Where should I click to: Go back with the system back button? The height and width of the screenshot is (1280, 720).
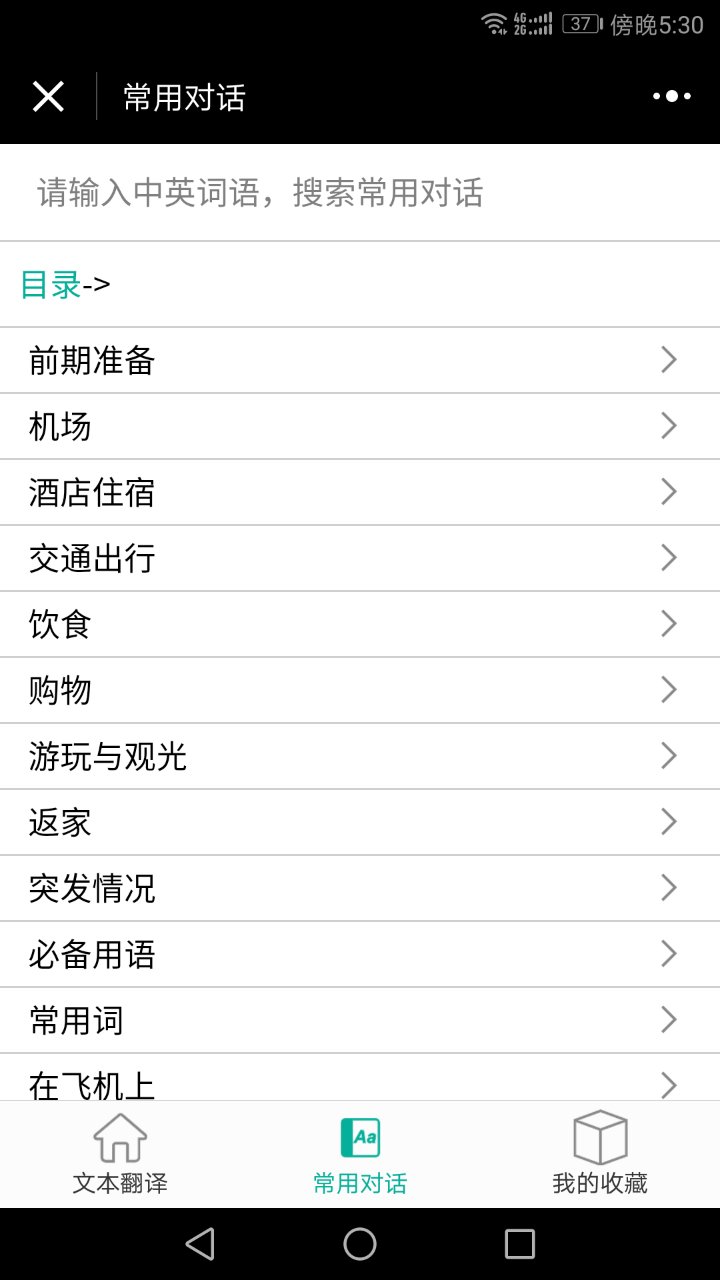point(200,1244)
